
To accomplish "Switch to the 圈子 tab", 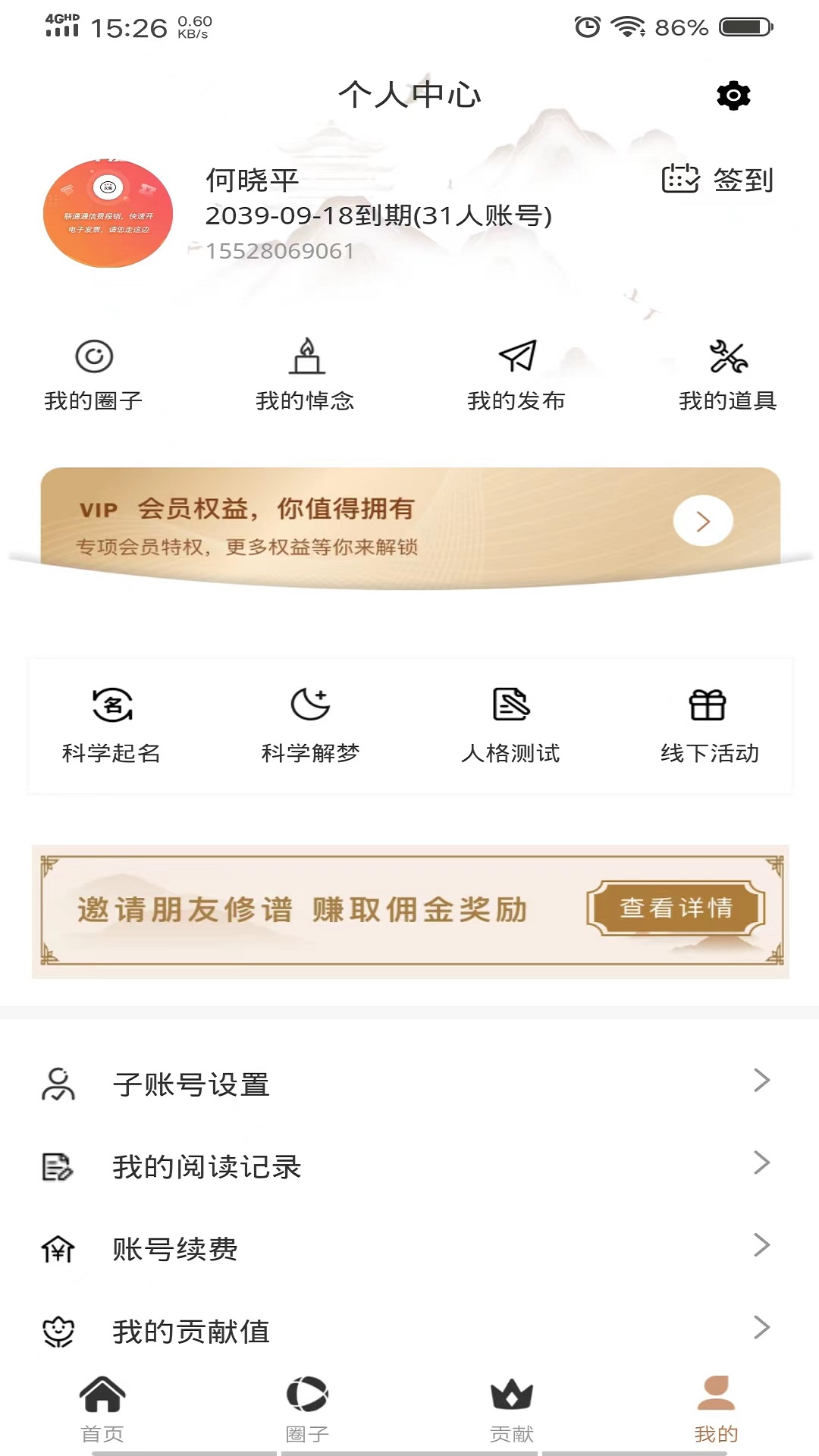I will [x=307, y=1410].
